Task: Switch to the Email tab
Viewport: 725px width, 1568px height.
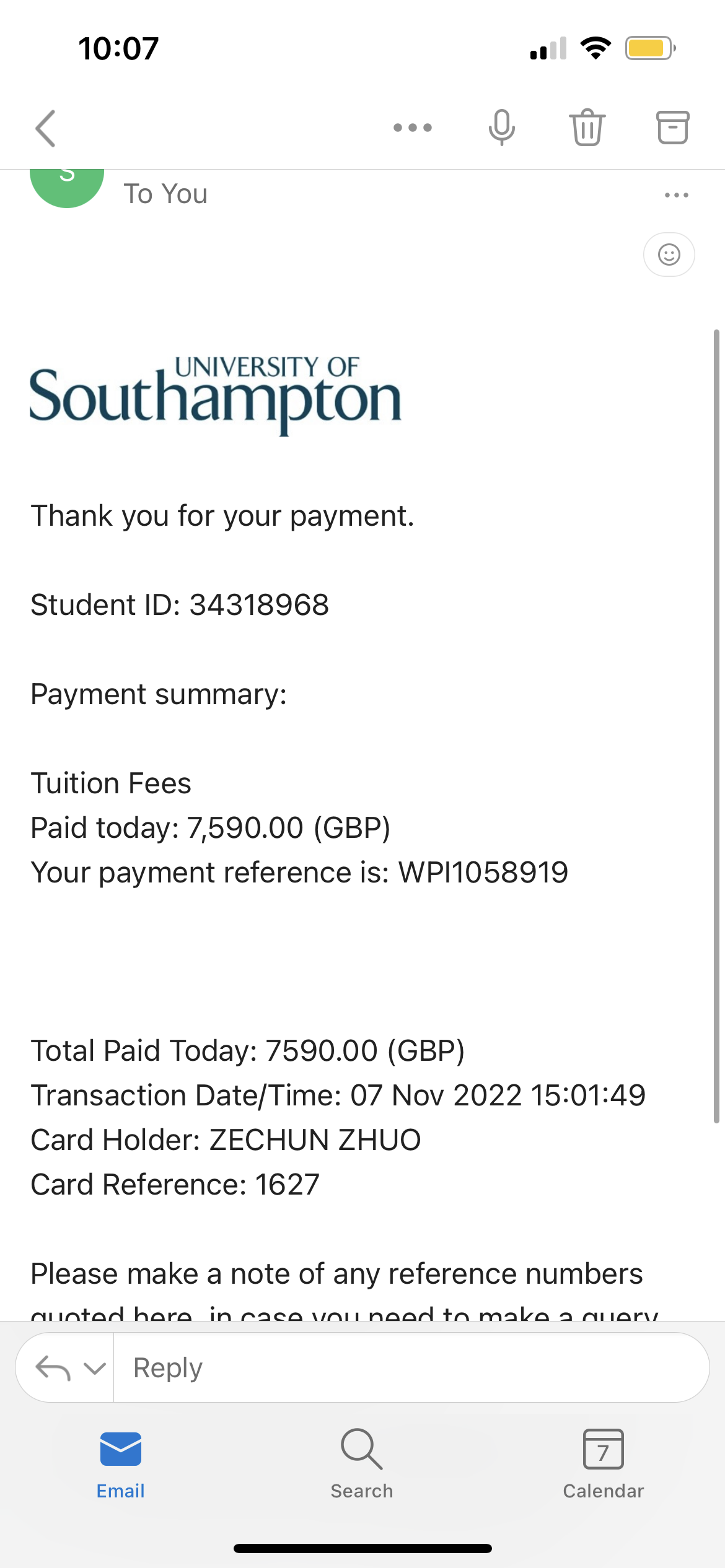Action: pyautogui.click(x=121, y=1464)
